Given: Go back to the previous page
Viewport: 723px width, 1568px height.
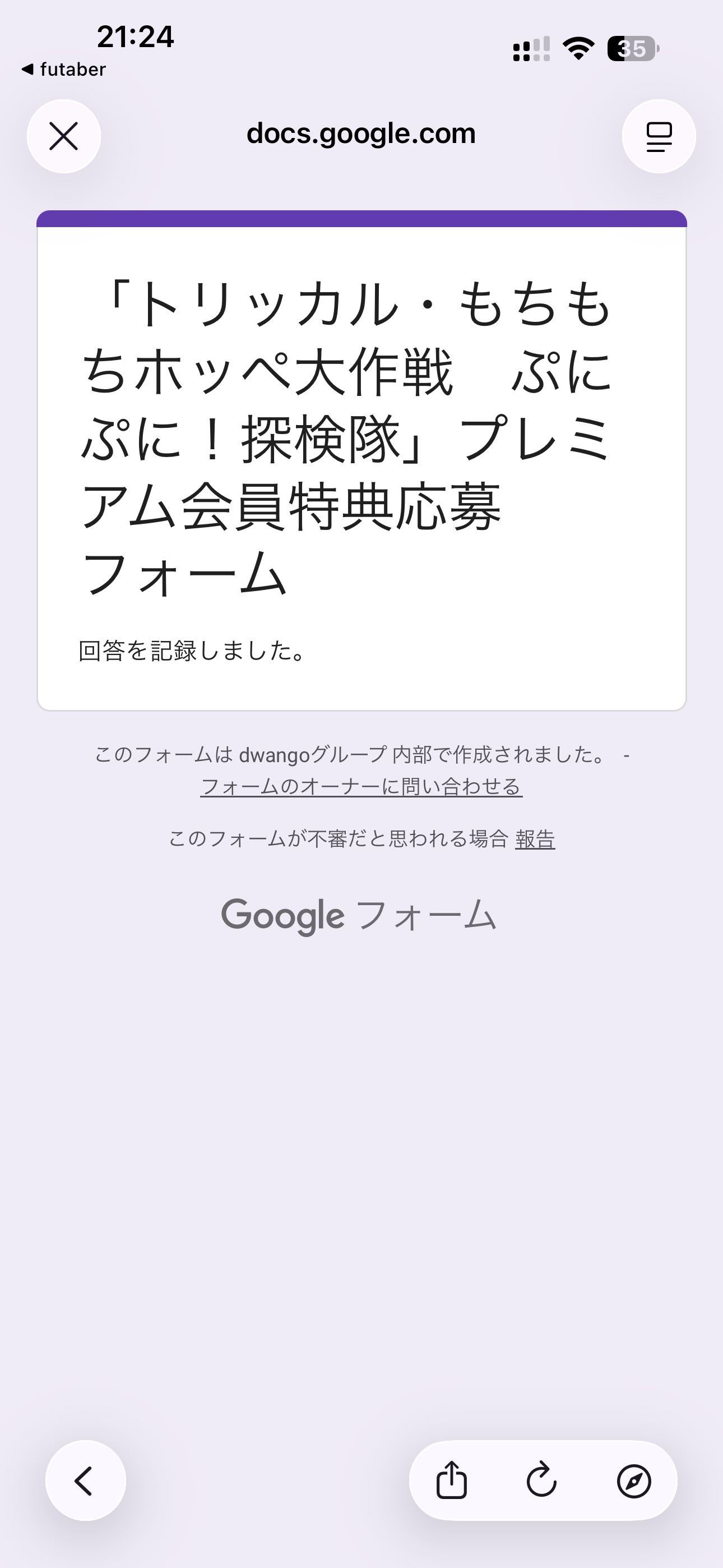Looking at the screenshot, I should (85, 1481).
